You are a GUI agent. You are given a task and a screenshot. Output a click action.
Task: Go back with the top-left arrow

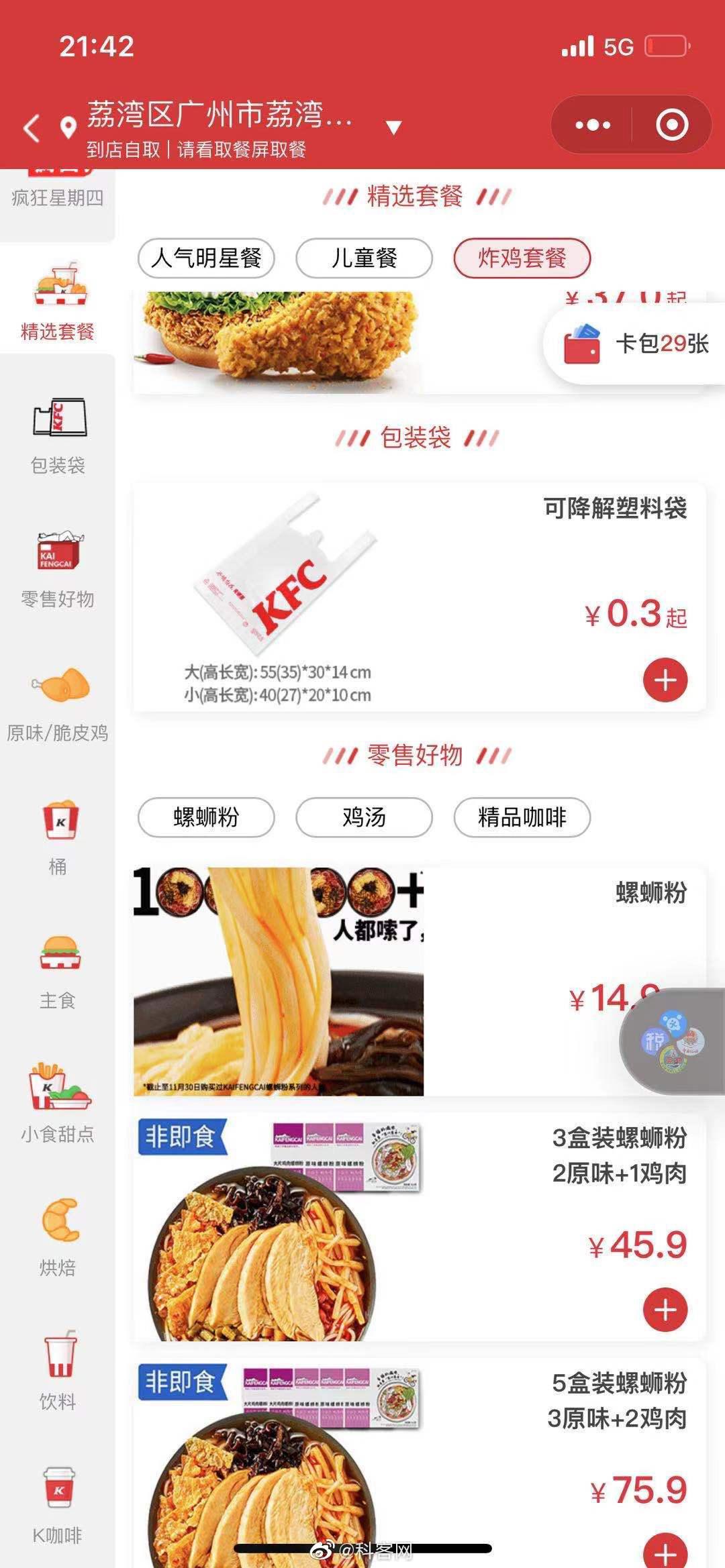32,127
